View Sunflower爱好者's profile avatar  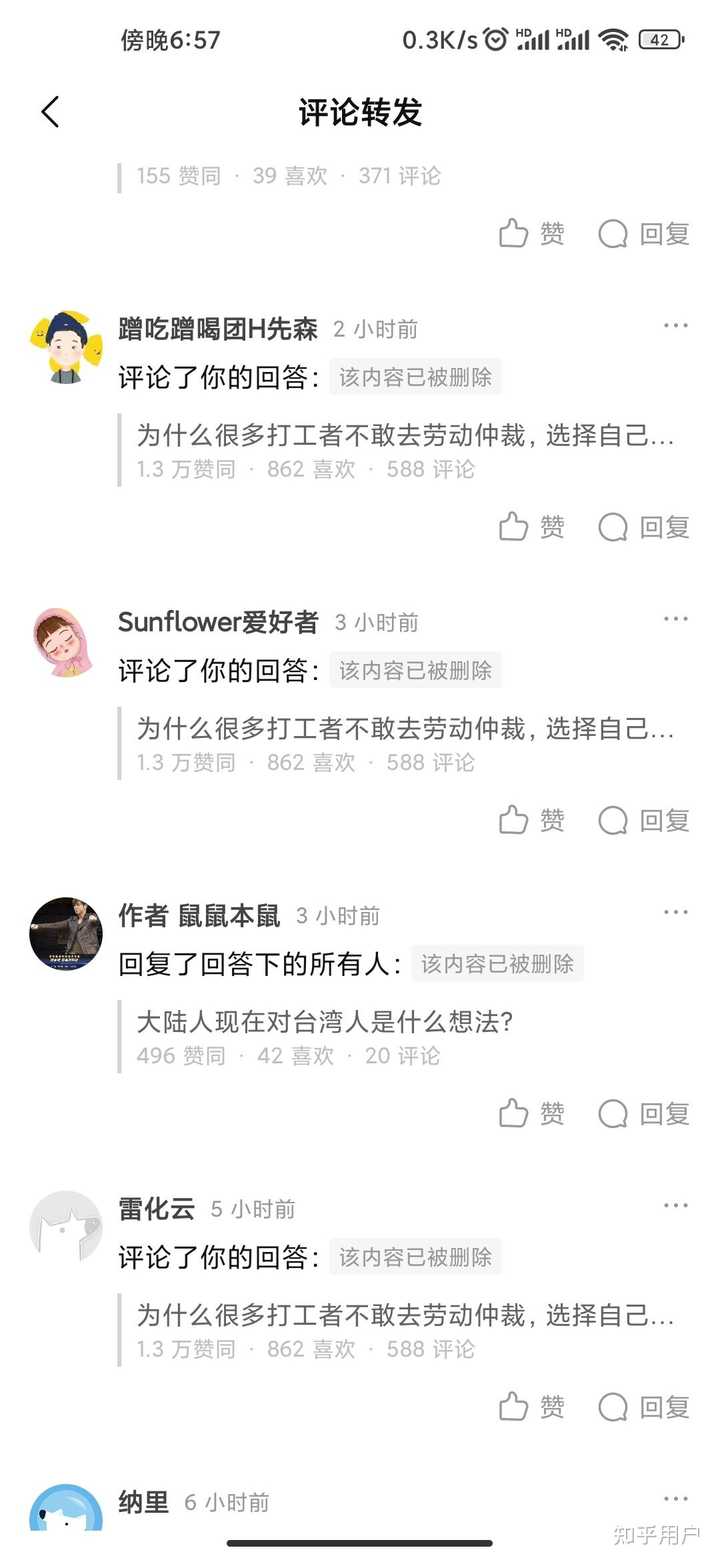[x=66, y=640]
